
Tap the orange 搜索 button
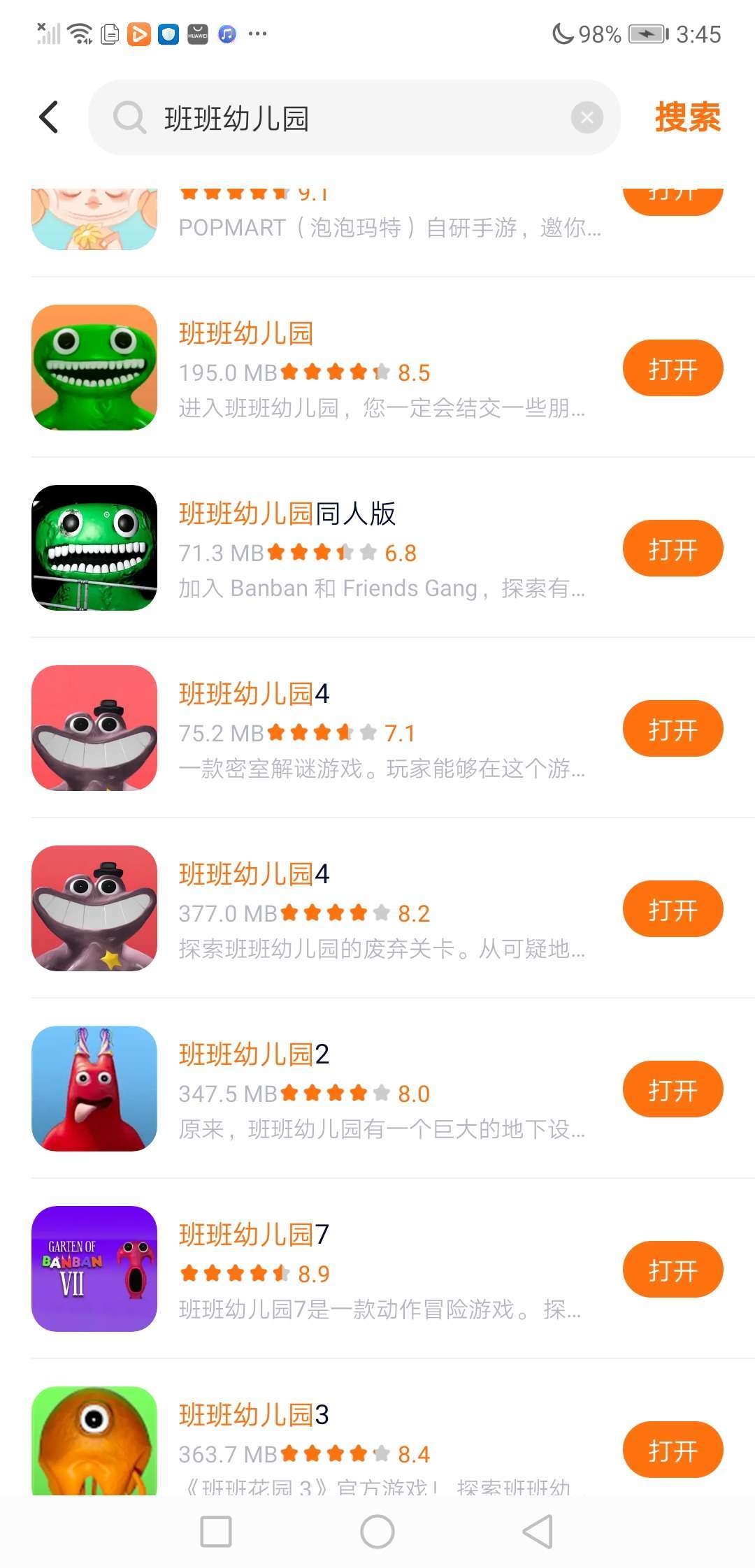[686, 117]
